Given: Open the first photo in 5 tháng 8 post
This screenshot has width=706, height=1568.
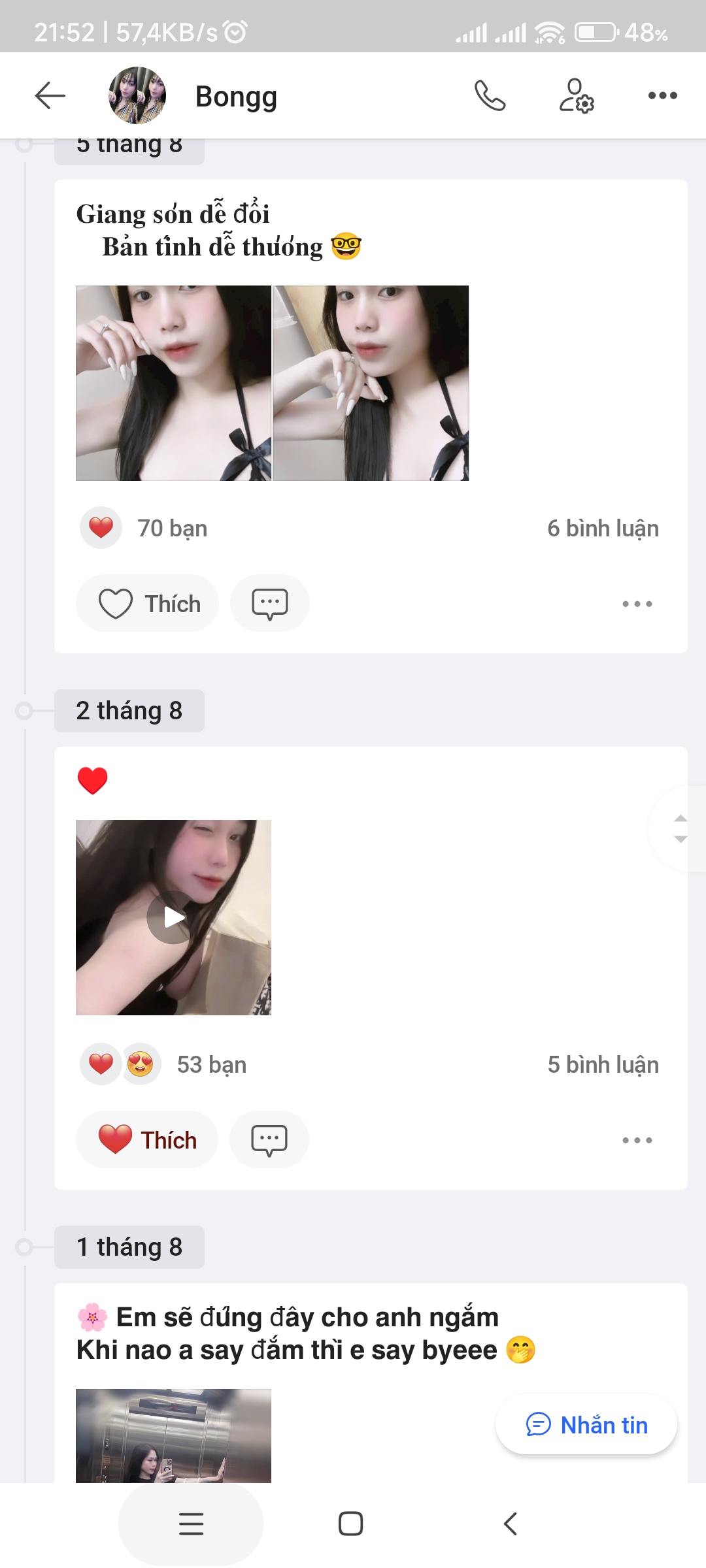Looking at the screenshot, I should coord(173,383).
